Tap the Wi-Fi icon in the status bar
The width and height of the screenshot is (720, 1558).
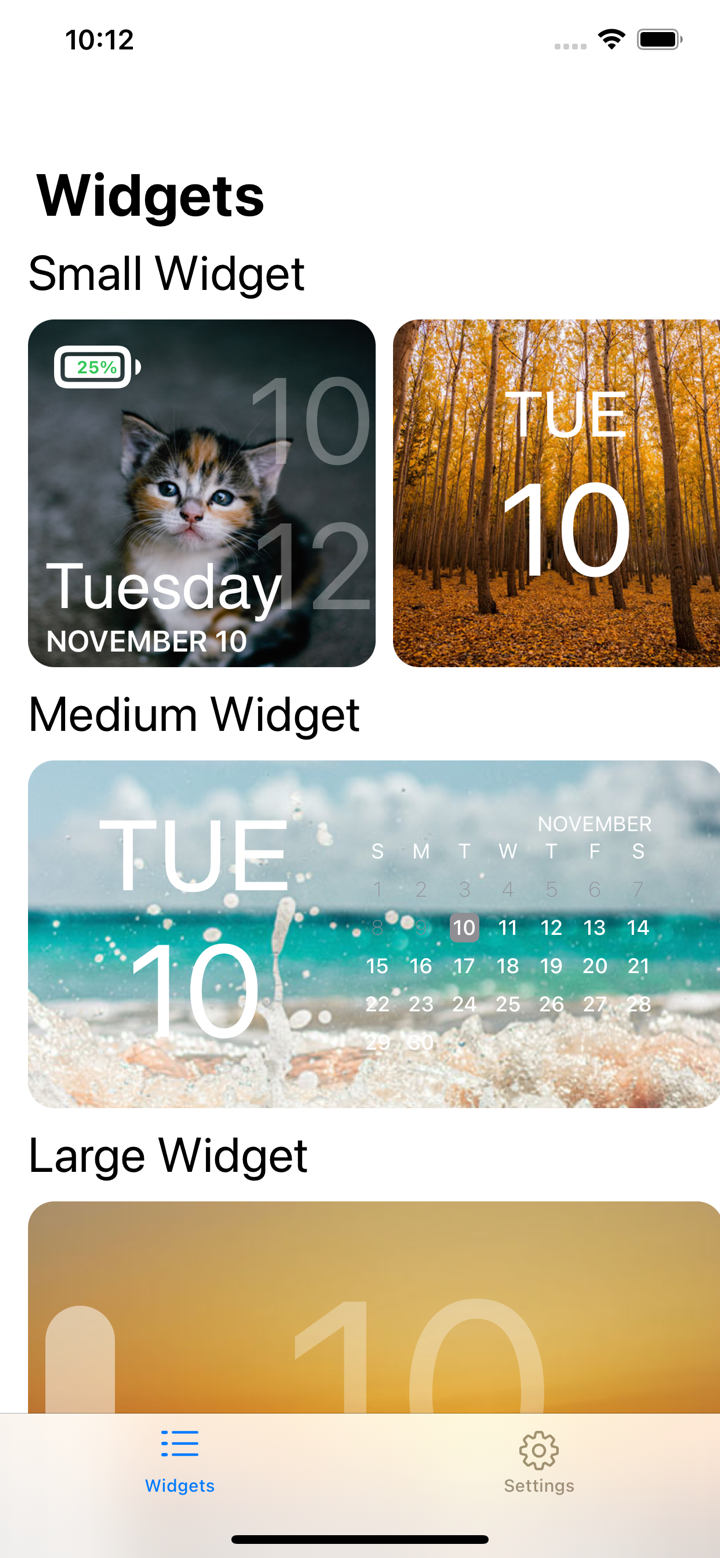(613, 39)
